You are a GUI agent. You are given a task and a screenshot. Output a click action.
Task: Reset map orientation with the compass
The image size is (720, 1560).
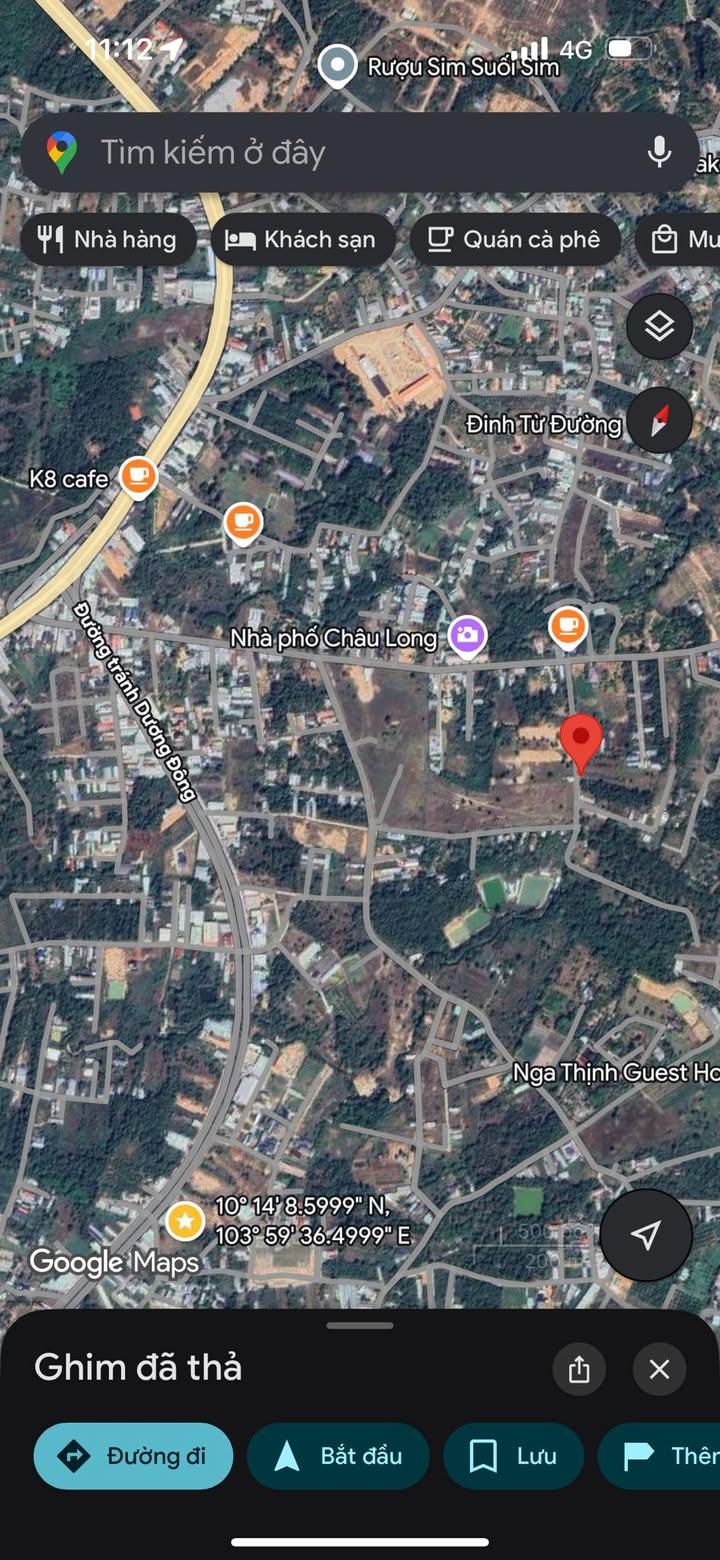point(659,421)
